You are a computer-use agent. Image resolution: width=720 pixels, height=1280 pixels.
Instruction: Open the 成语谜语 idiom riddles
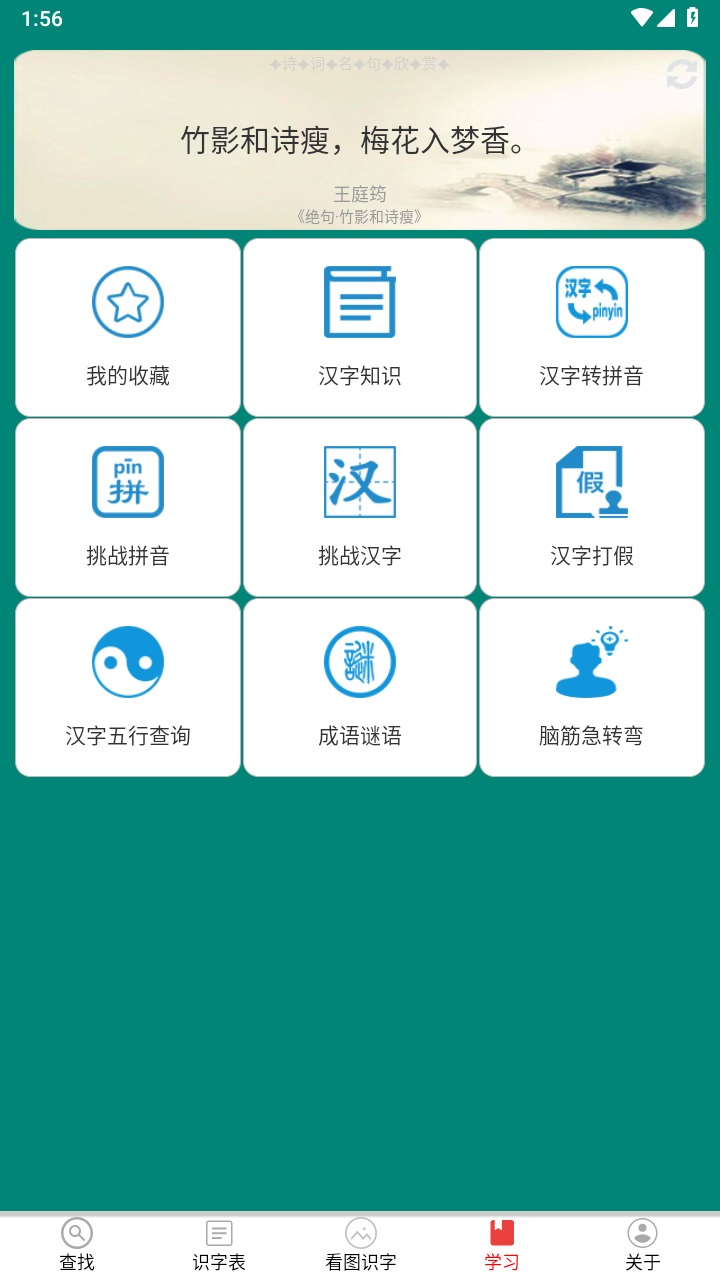coord(359,688)
